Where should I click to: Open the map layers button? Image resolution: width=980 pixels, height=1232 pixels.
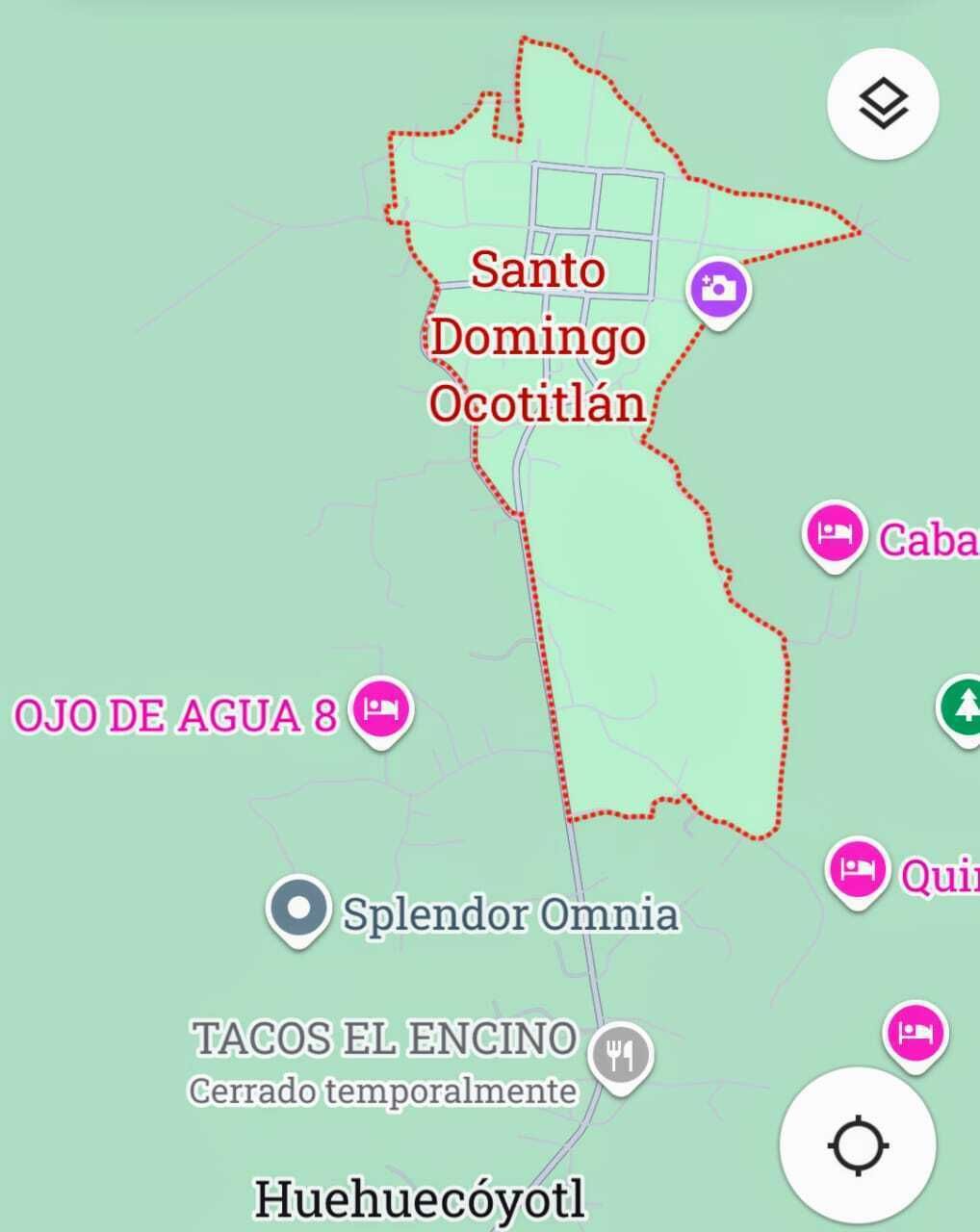click(x=882, y=104)
